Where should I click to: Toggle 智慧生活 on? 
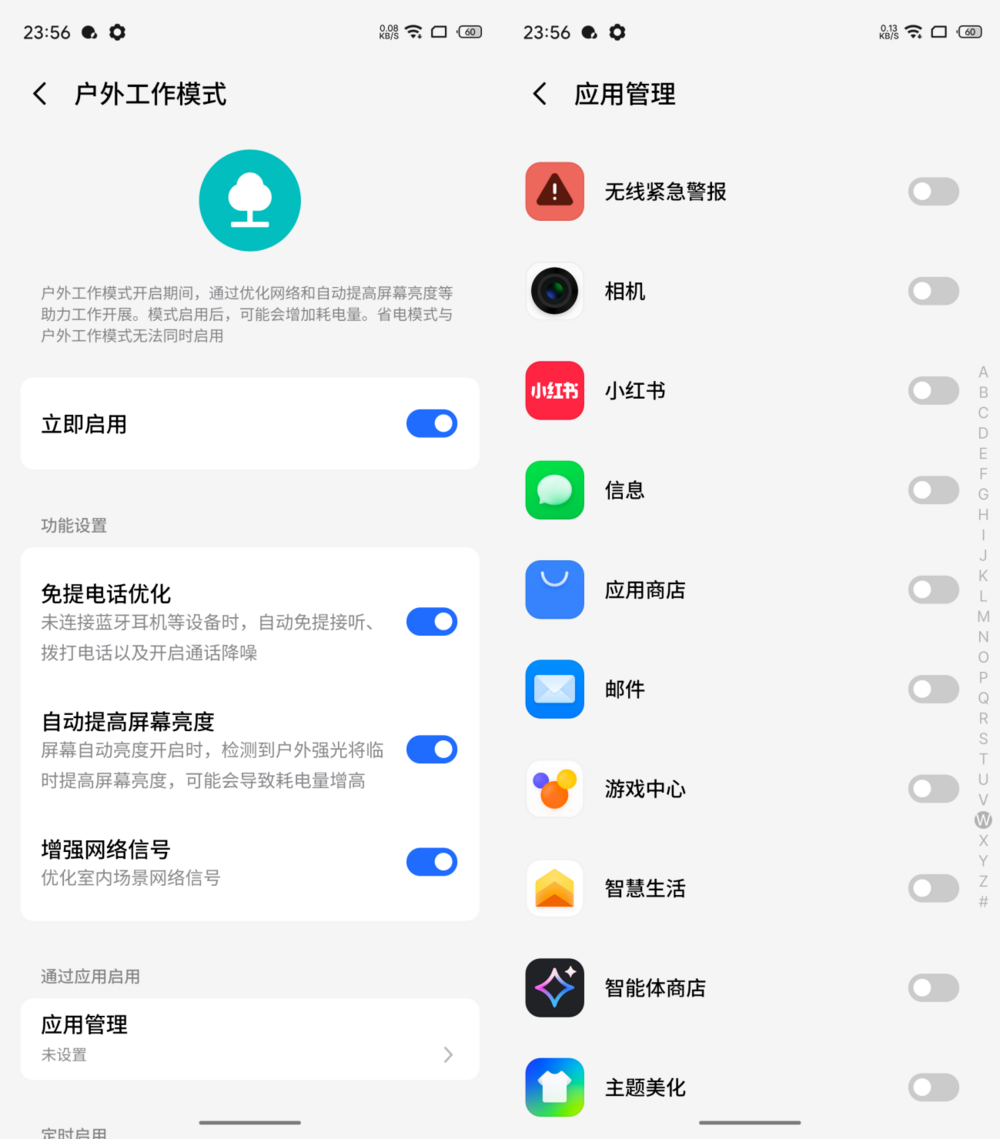(933, 888)
